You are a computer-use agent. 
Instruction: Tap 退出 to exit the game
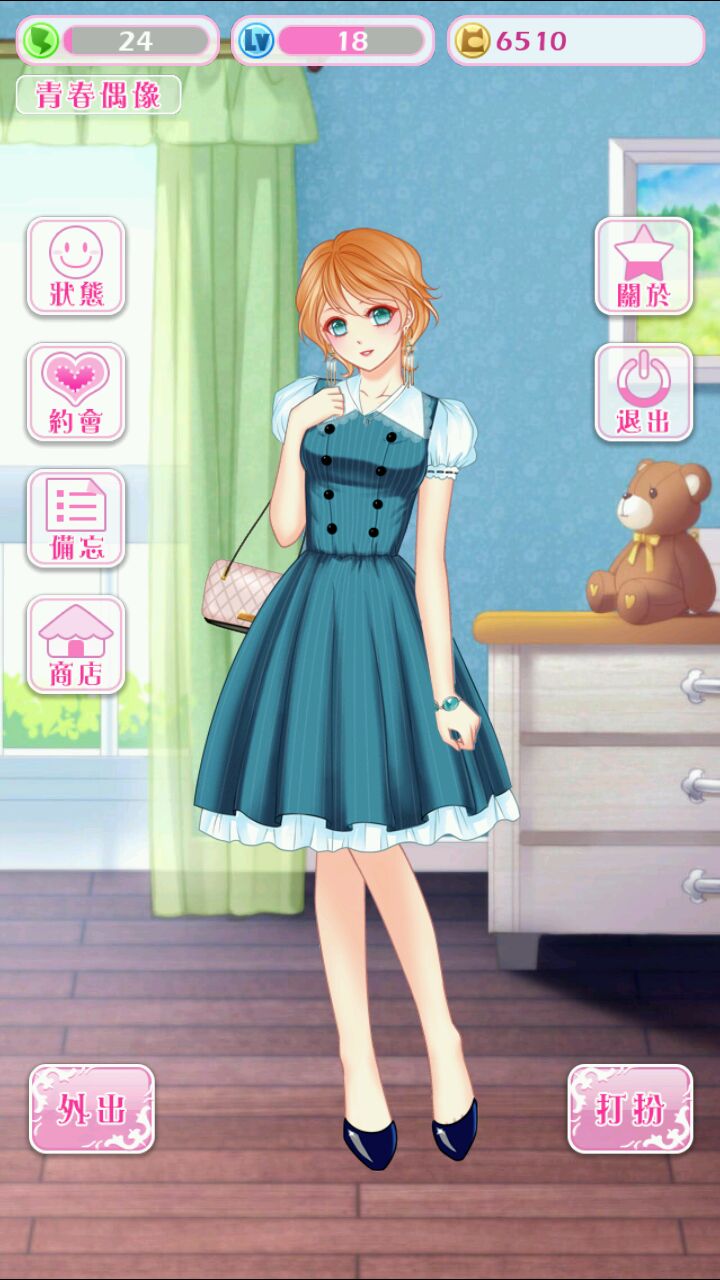644,392
